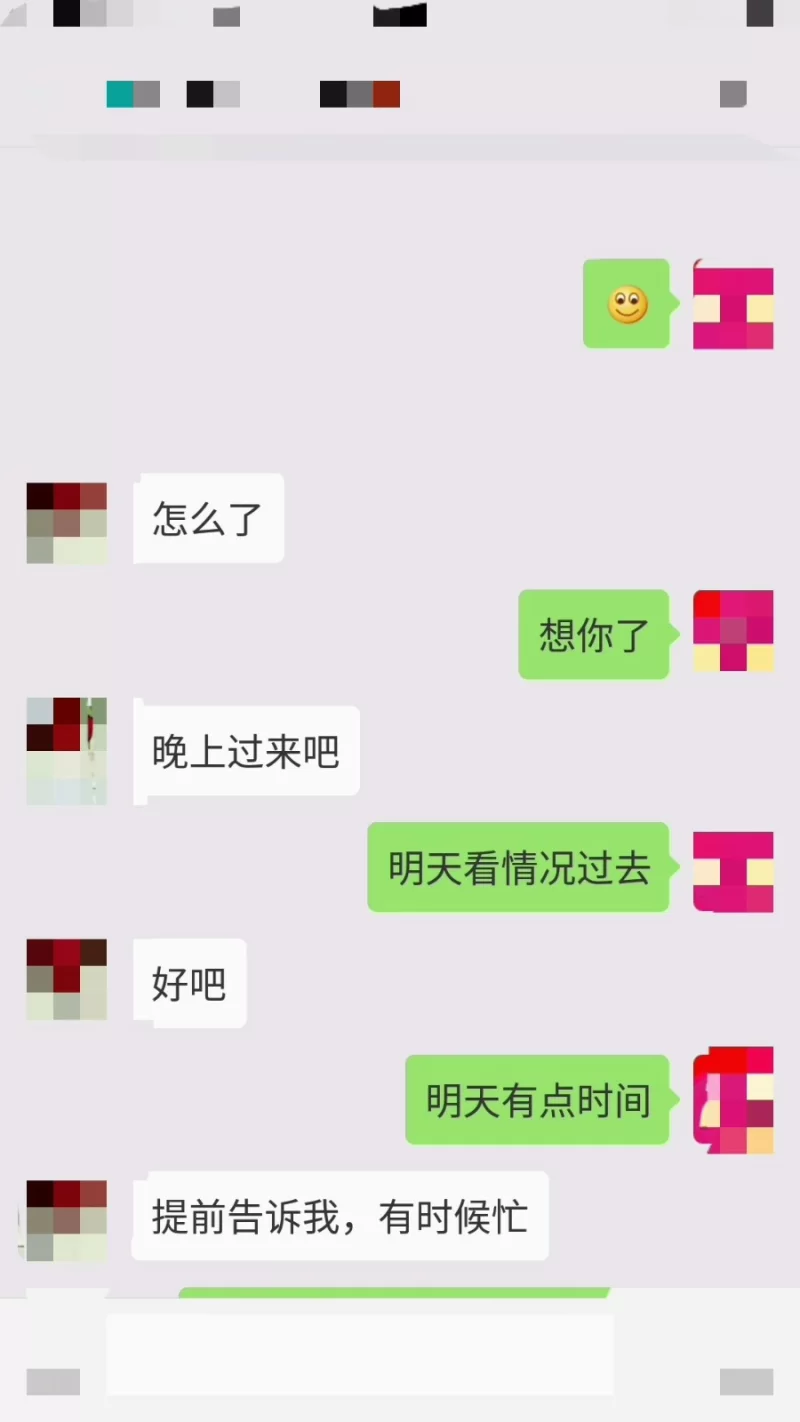Tap avatar beside 明天看情况过去 message
This screenshot has width=800, height=1422.
coord(733,871)
